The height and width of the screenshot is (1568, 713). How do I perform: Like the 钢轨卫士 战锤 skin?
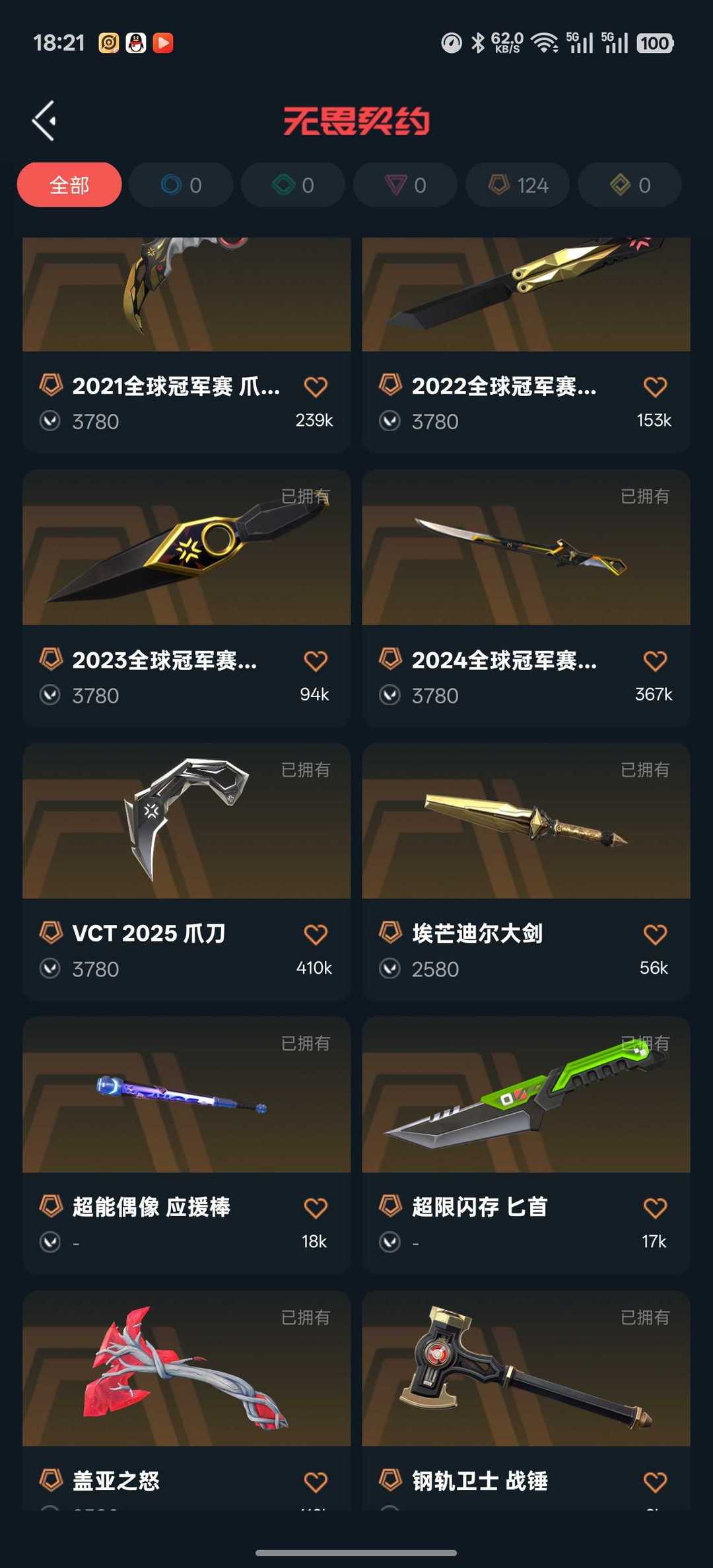click(655, 1482)
